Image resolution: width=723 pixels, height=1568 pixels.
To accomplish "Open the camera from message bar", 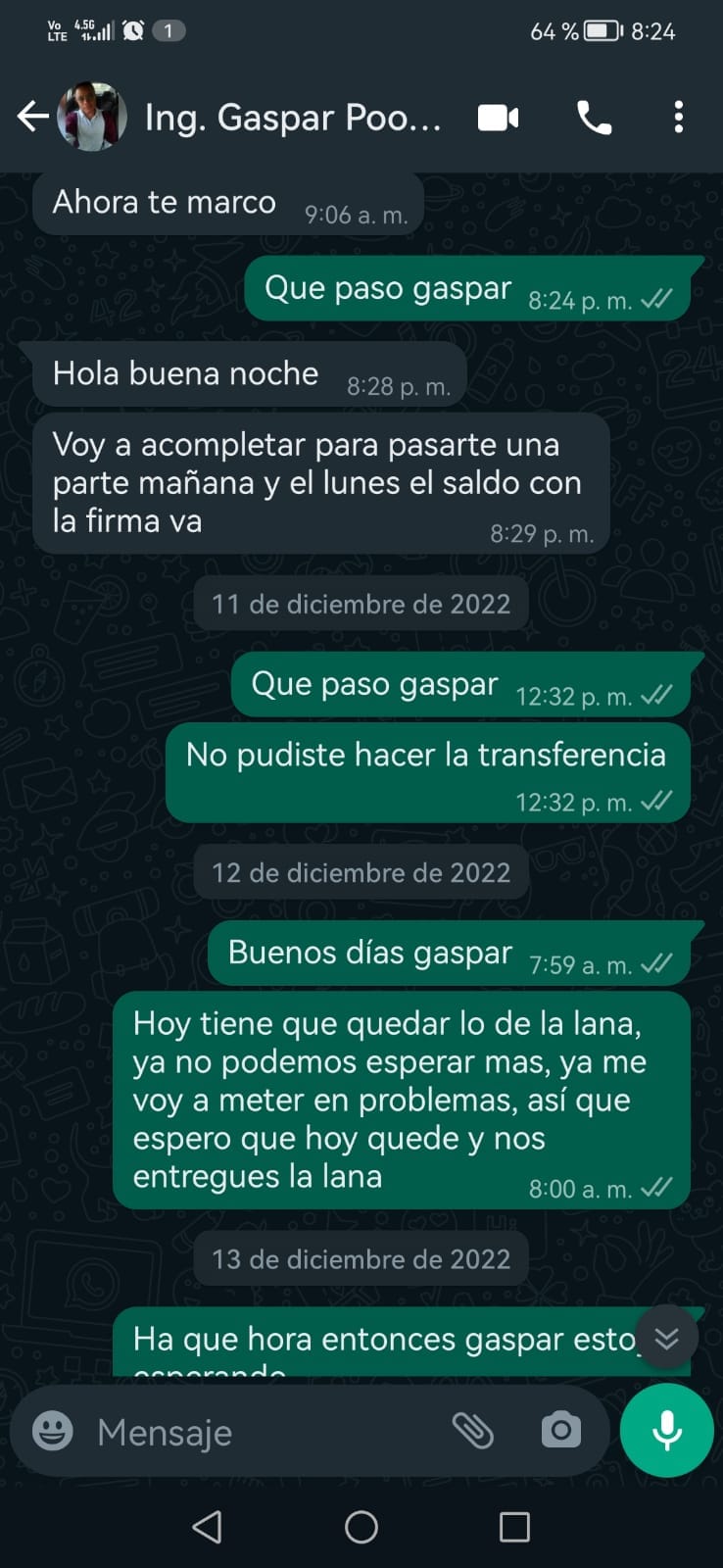I will (x=560, y=1432).
